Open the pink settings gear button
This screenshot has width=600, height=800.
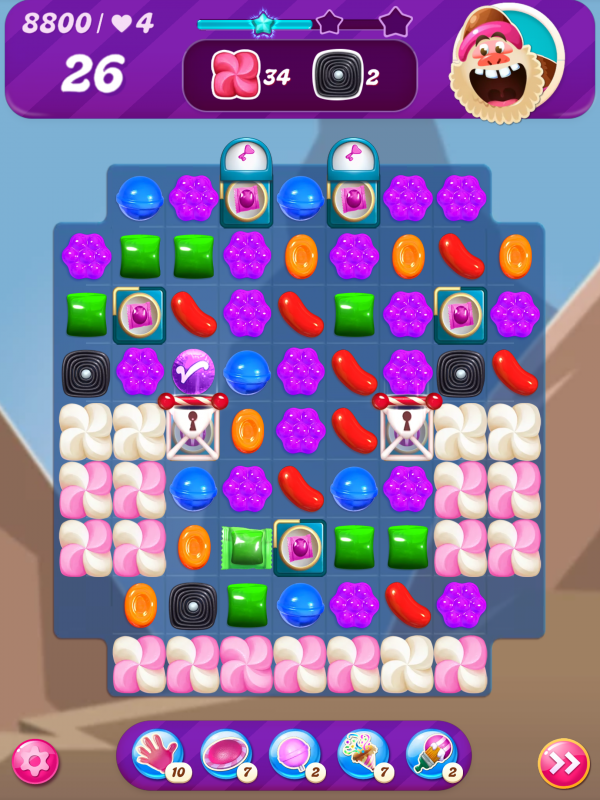click(34, 761)
